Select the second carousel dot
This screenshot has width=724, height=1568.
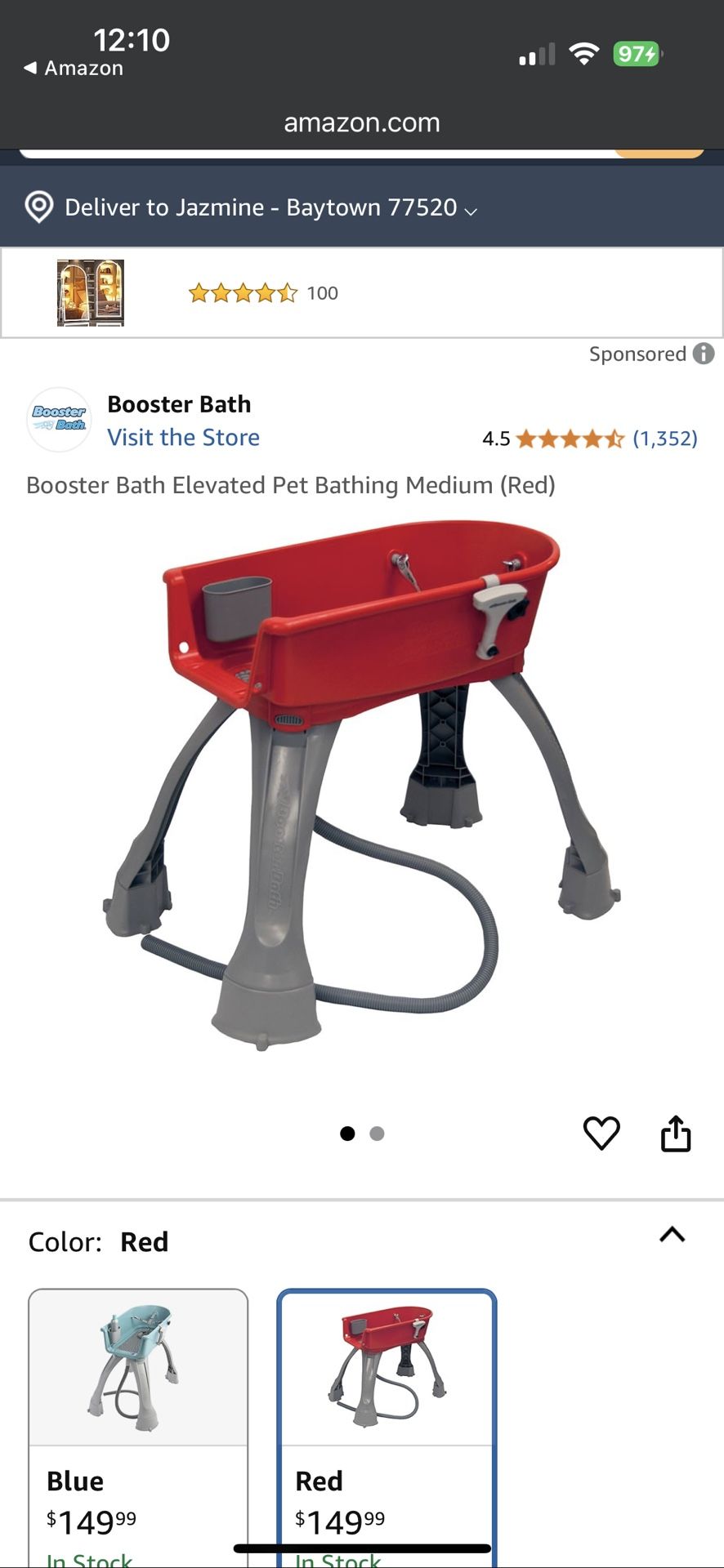click(377, 1134)
